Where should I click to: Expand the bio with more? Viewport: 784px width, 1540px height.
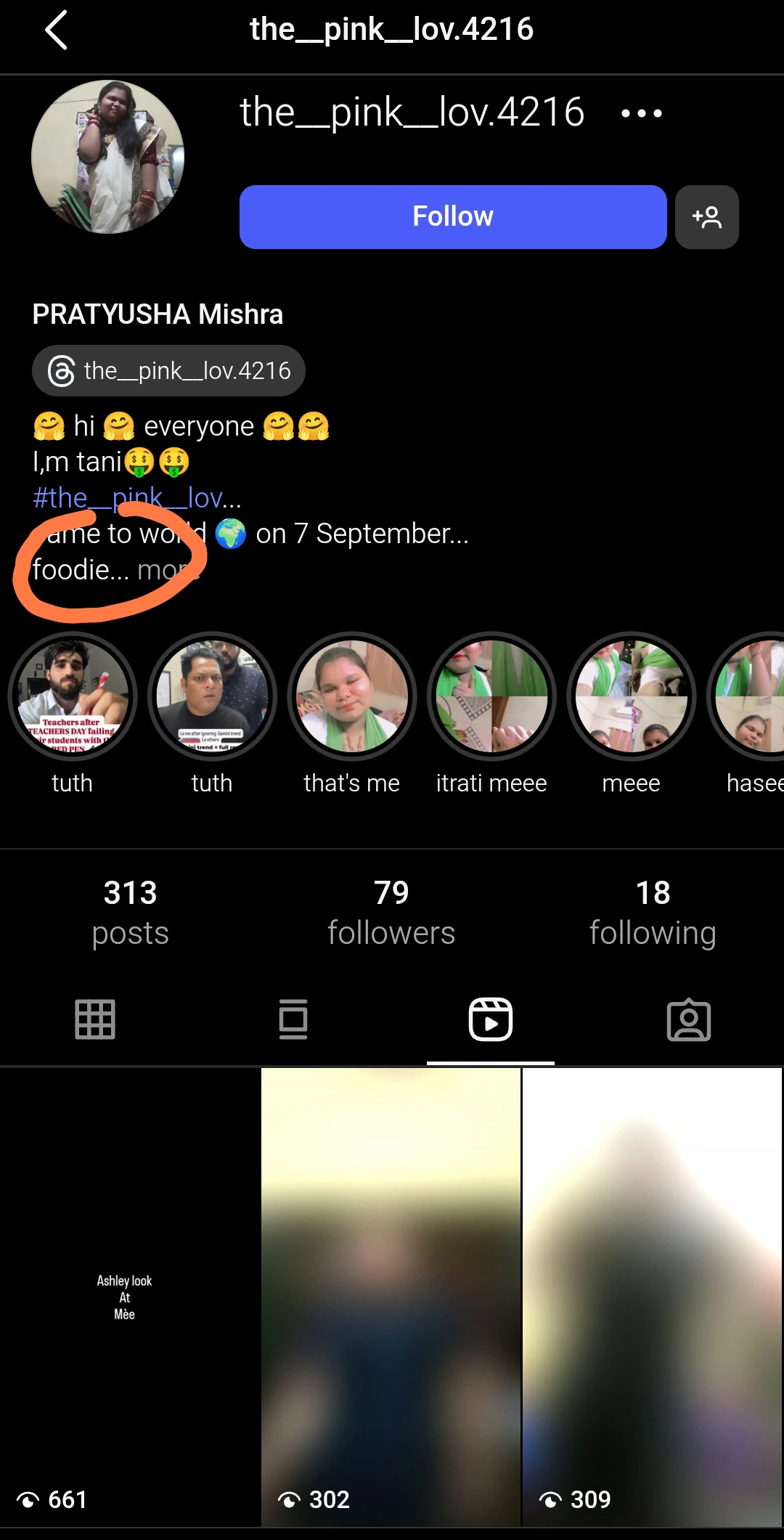coord(167,570)
